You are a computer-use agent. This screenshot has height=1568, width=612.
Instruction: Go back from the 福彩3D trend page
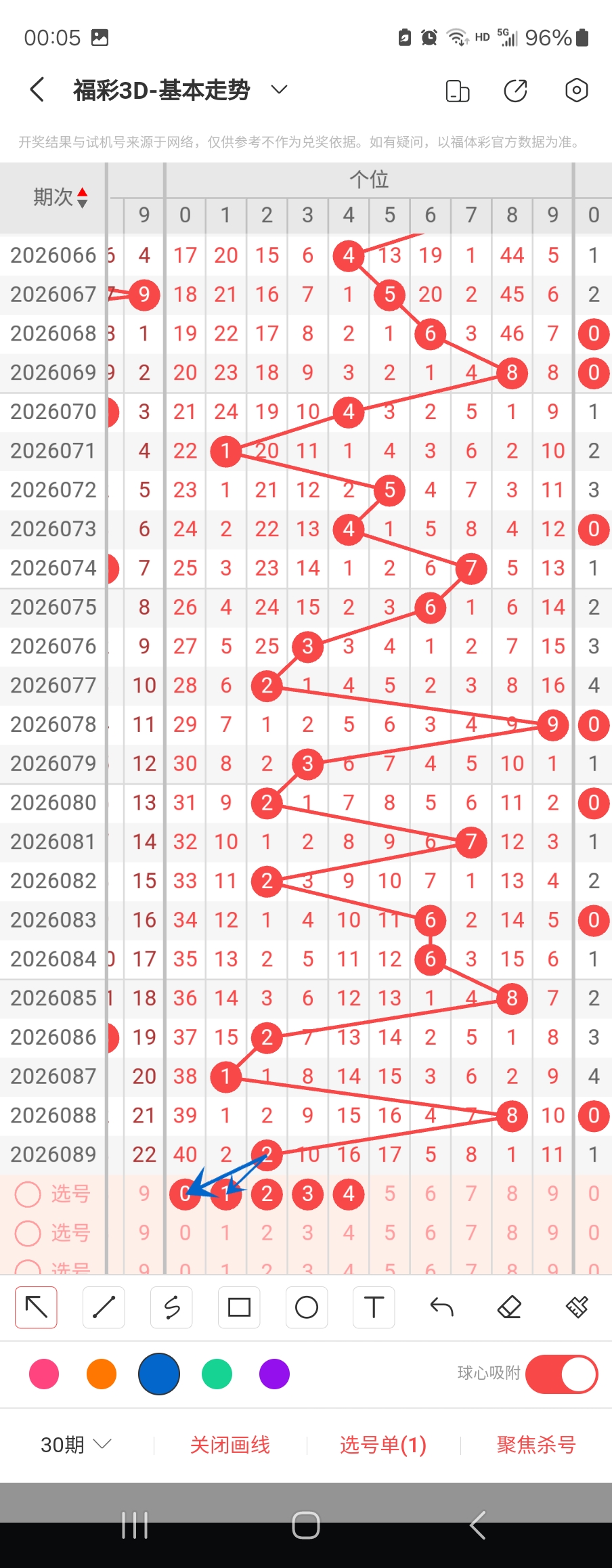click(x=37, y=89)
